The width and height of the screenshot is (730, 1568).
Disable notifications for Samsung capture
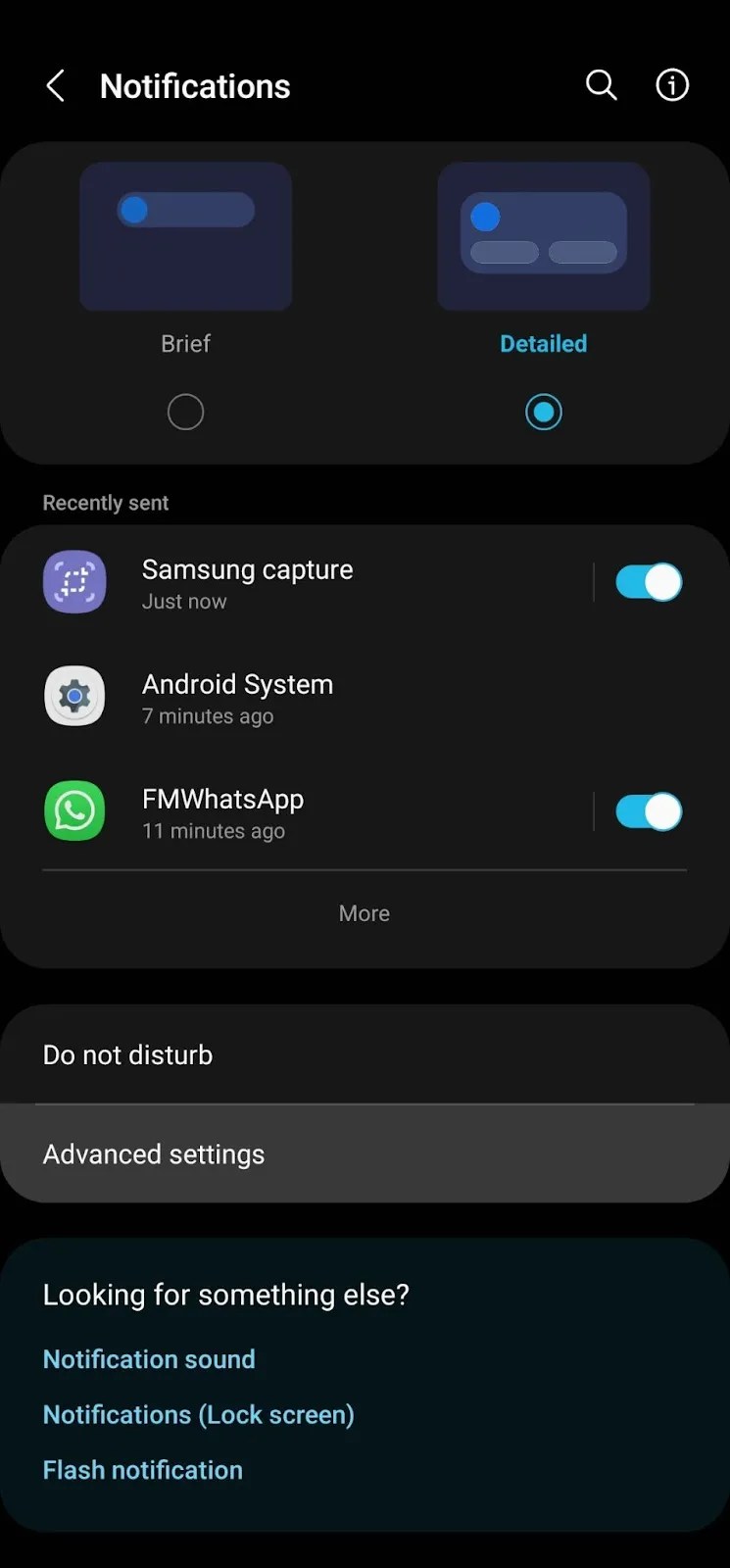(x=648, y=581)
